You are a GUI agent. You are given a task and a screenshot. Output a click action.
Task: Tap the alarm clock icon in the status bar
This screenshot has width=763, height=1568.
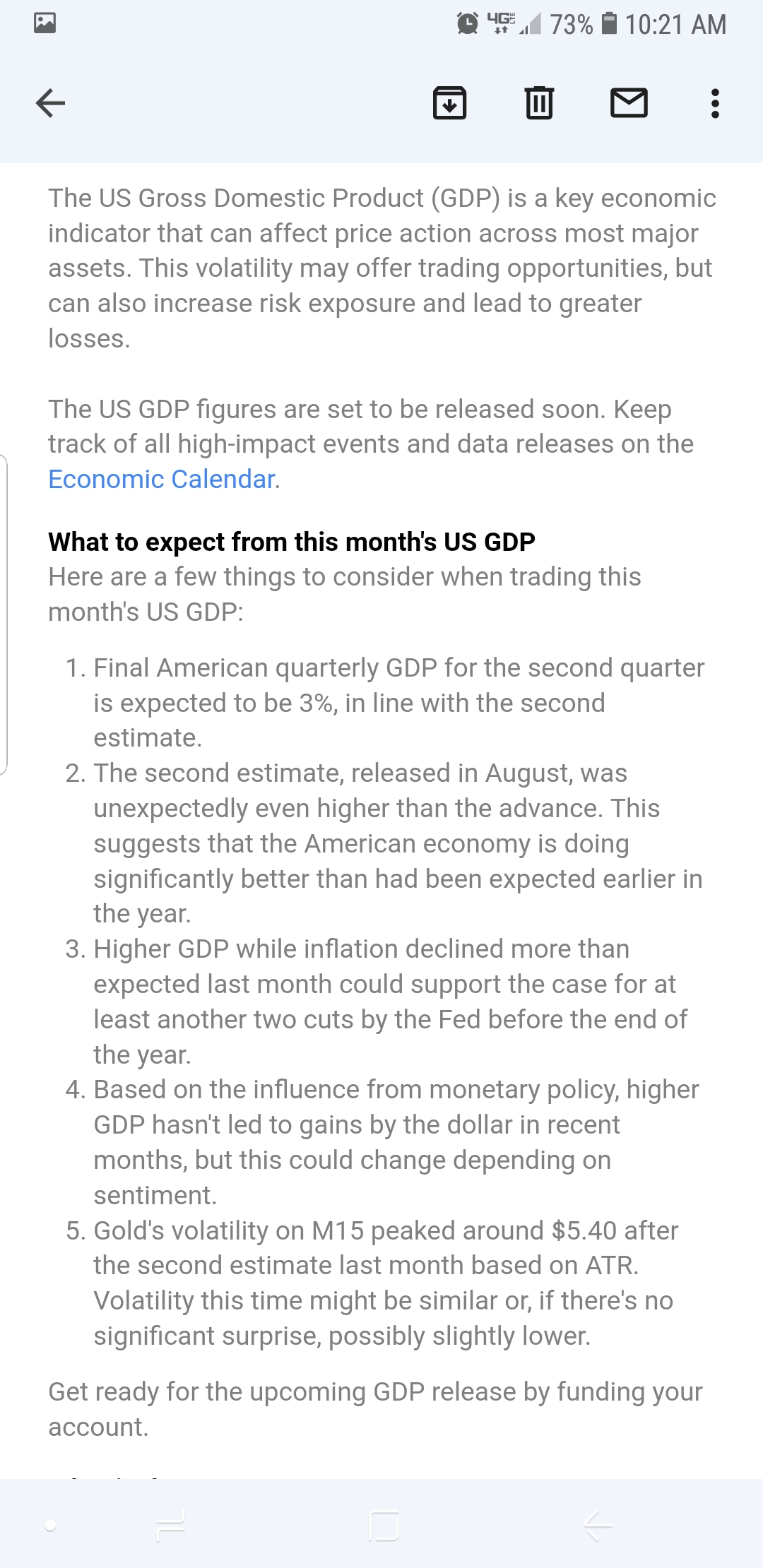coord(466,23)
